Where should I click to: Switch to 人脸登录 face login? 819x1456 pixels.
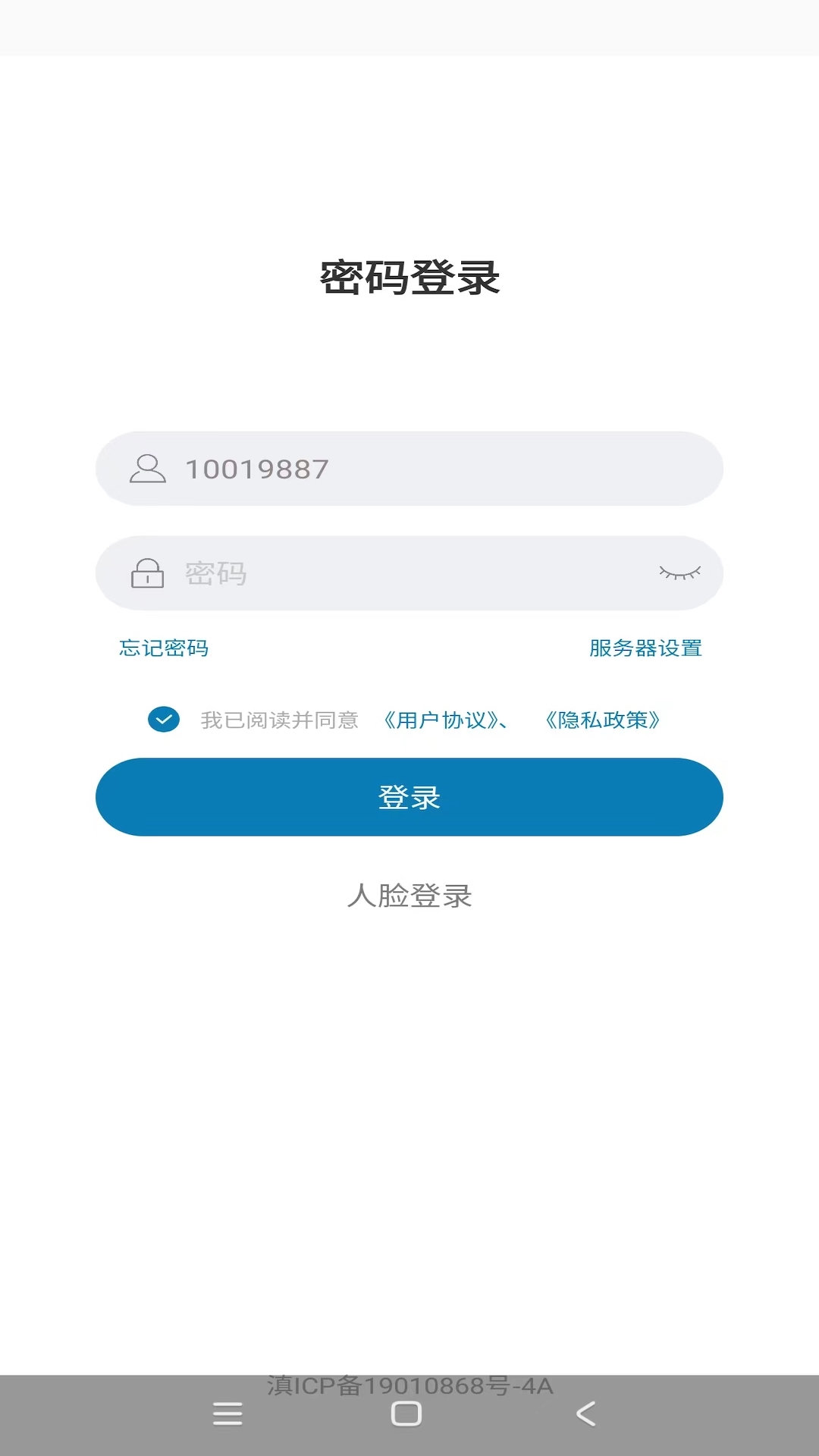coord(409,897)
